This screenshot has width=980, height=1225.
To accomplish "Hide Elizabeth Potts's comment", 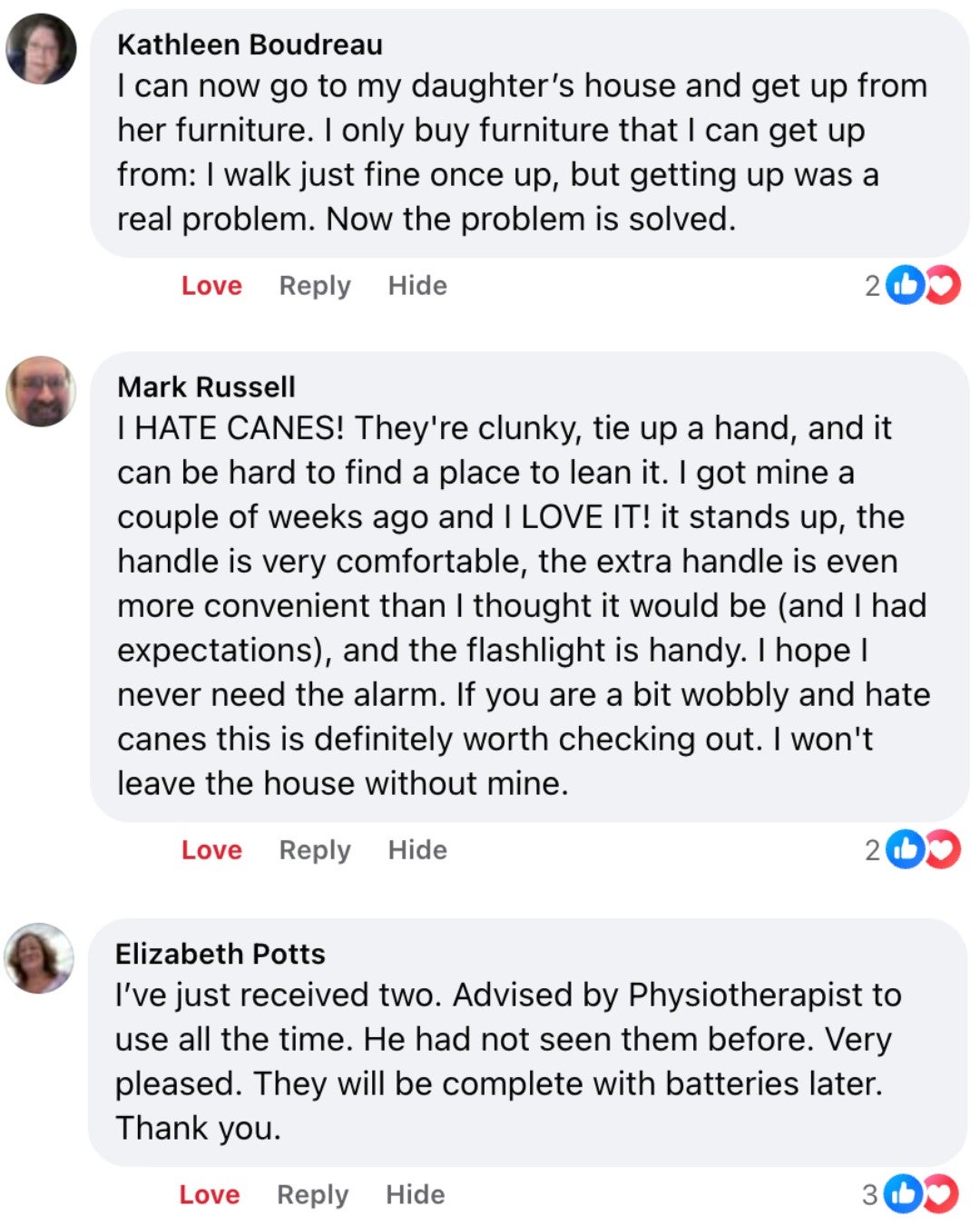I will (x=416, y=1195).
